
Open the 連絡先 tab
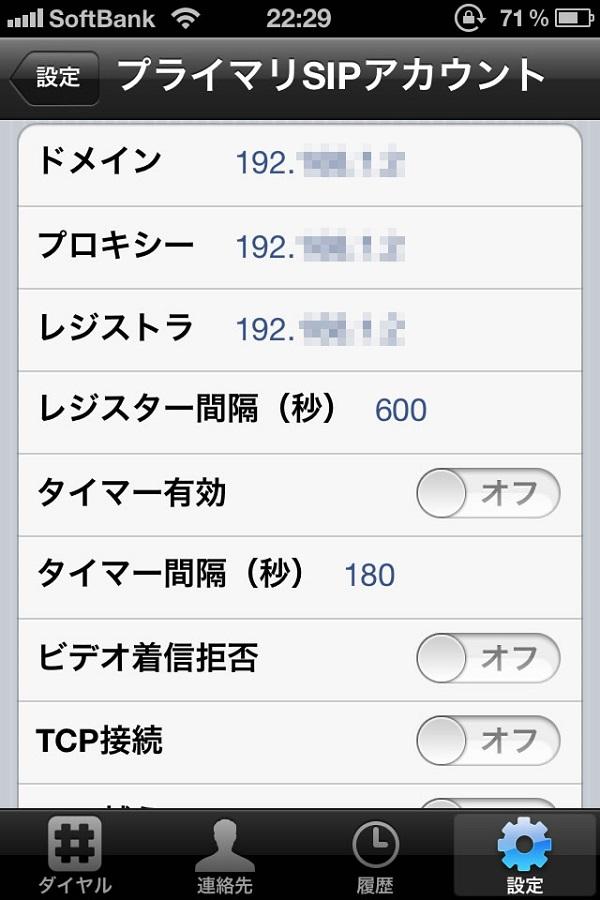click(x=225, y=856)
